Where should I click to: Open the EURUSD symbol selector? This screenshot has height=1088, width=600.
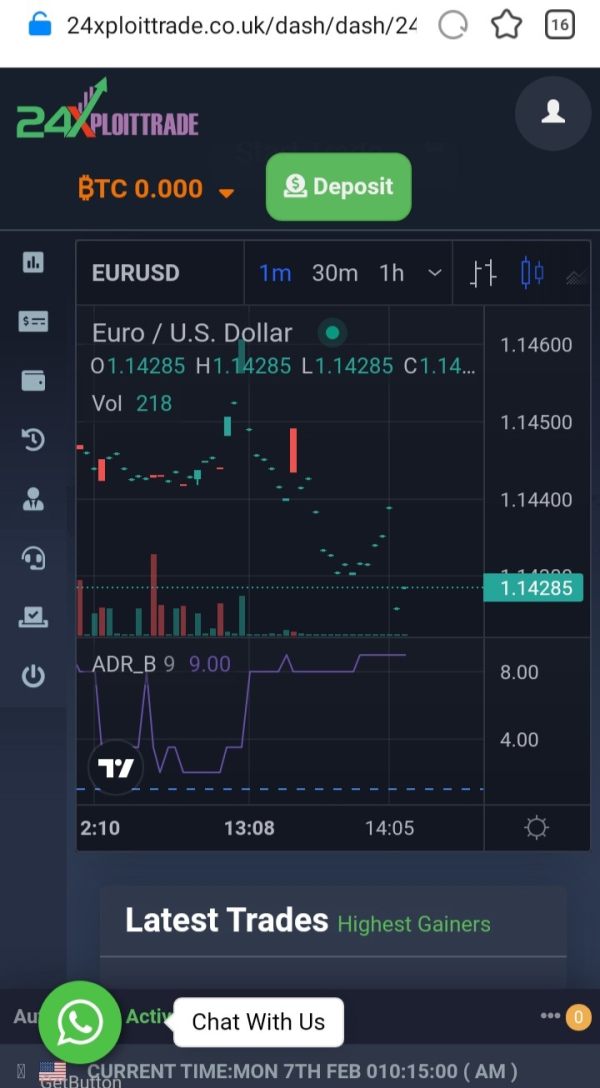point(135,273)
